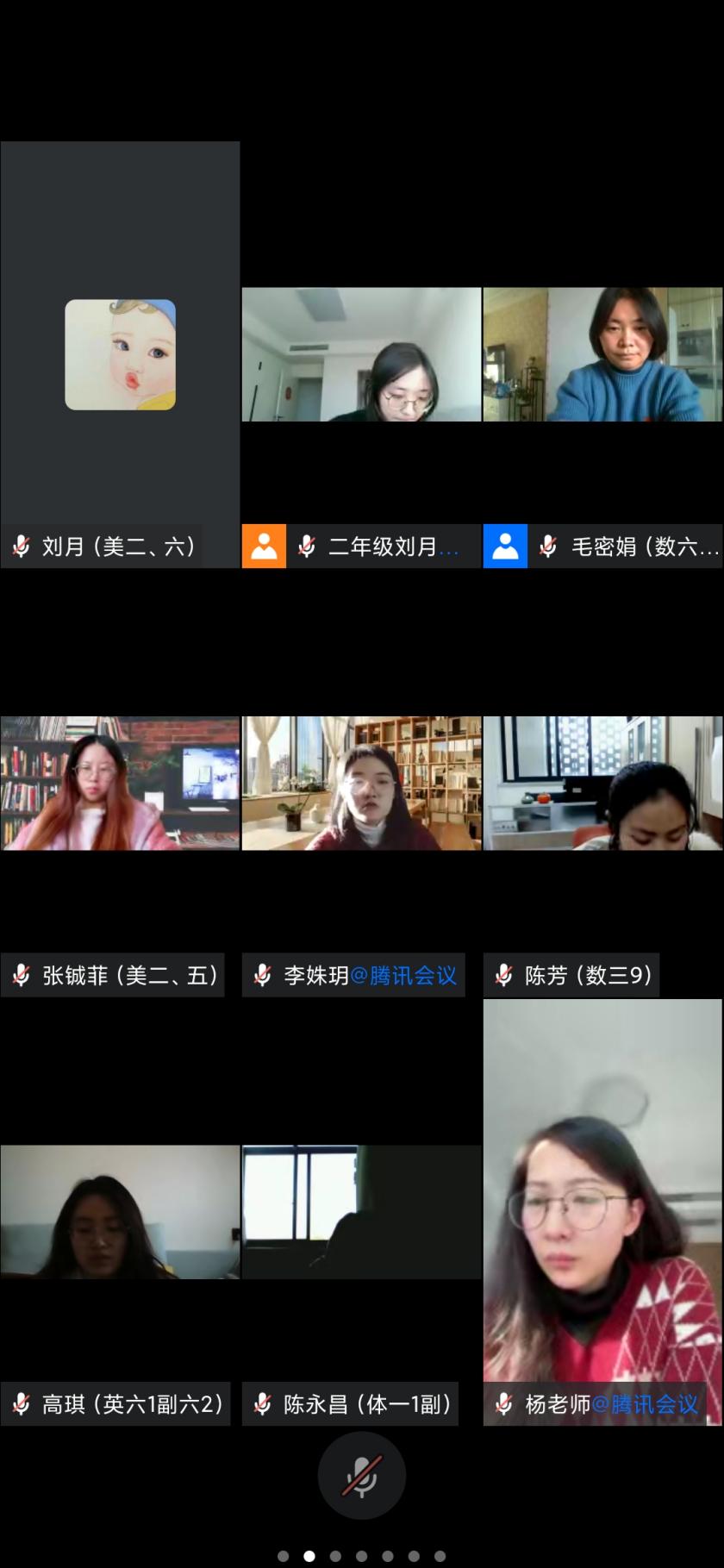Unmute the microphone button
724x1568 pixels.
[x=361, y=1475]
